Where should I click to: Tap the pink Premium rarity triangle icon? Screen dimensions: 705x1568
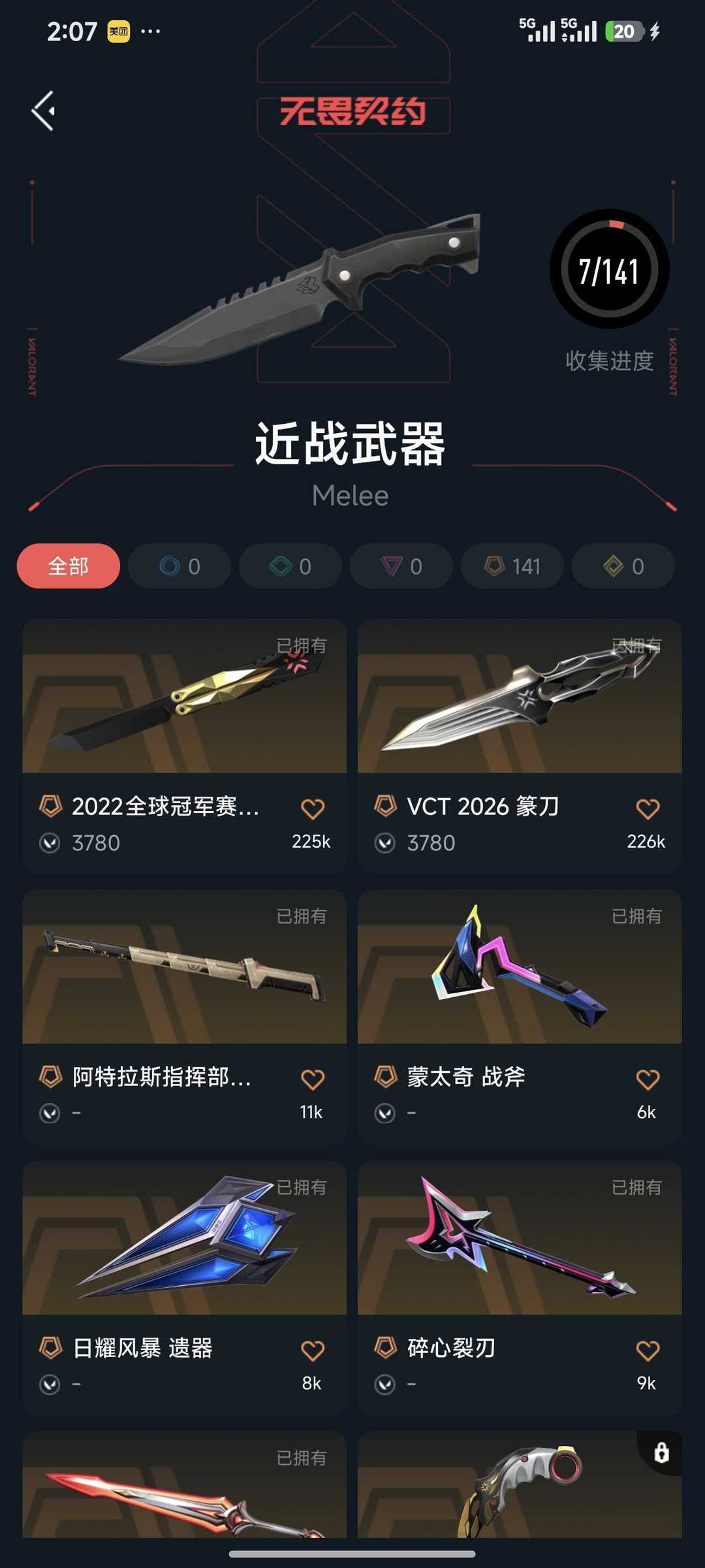point(400,566)
